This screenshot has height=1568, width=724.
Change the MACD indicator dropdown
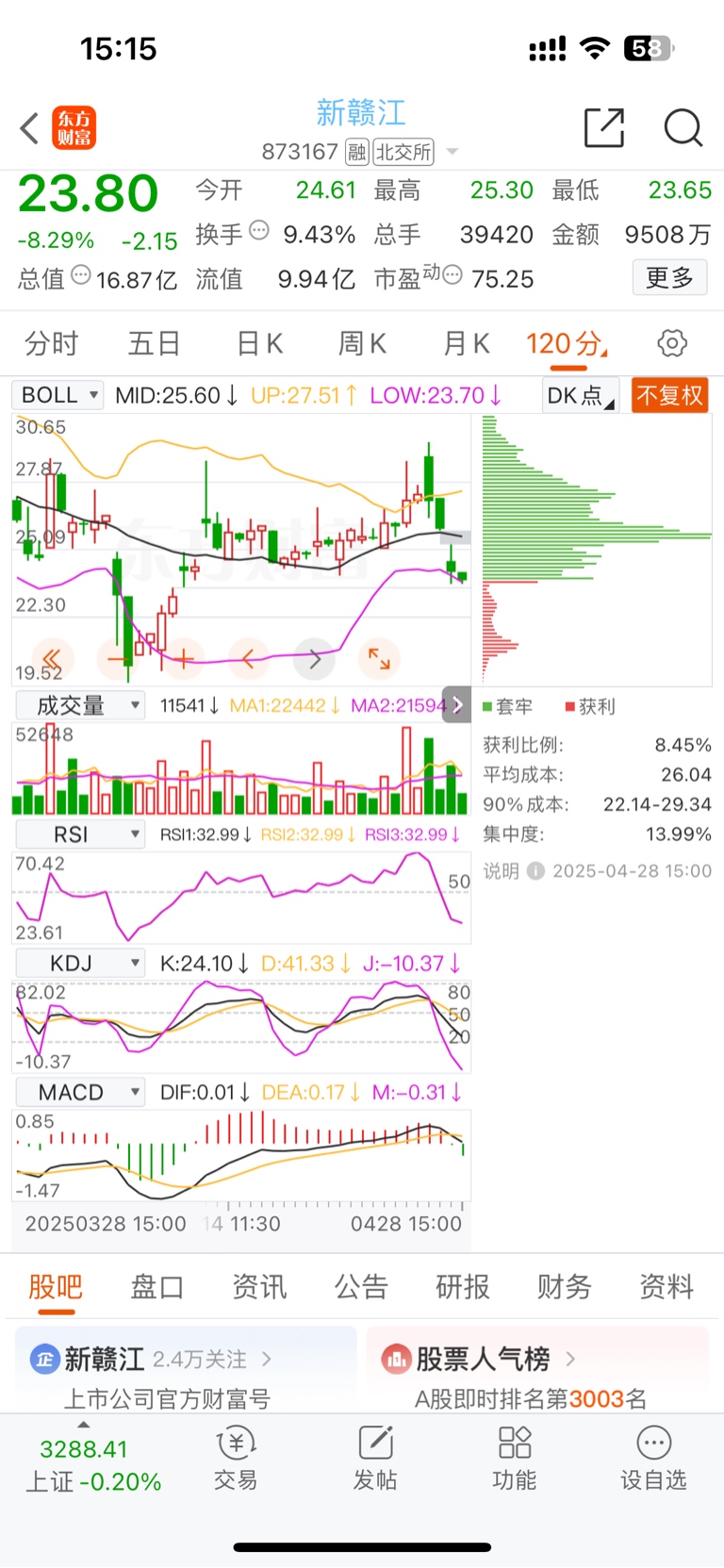81,1092
